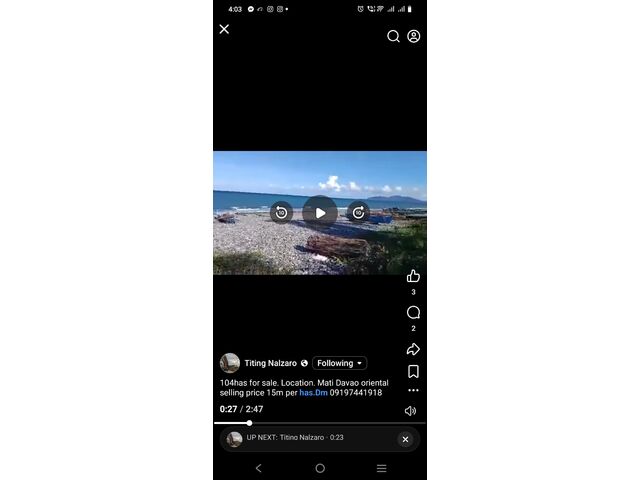This screenshot has width=640, height=480.
Task: Save video with bookmark icon
Action: click(x=413, y=371)
